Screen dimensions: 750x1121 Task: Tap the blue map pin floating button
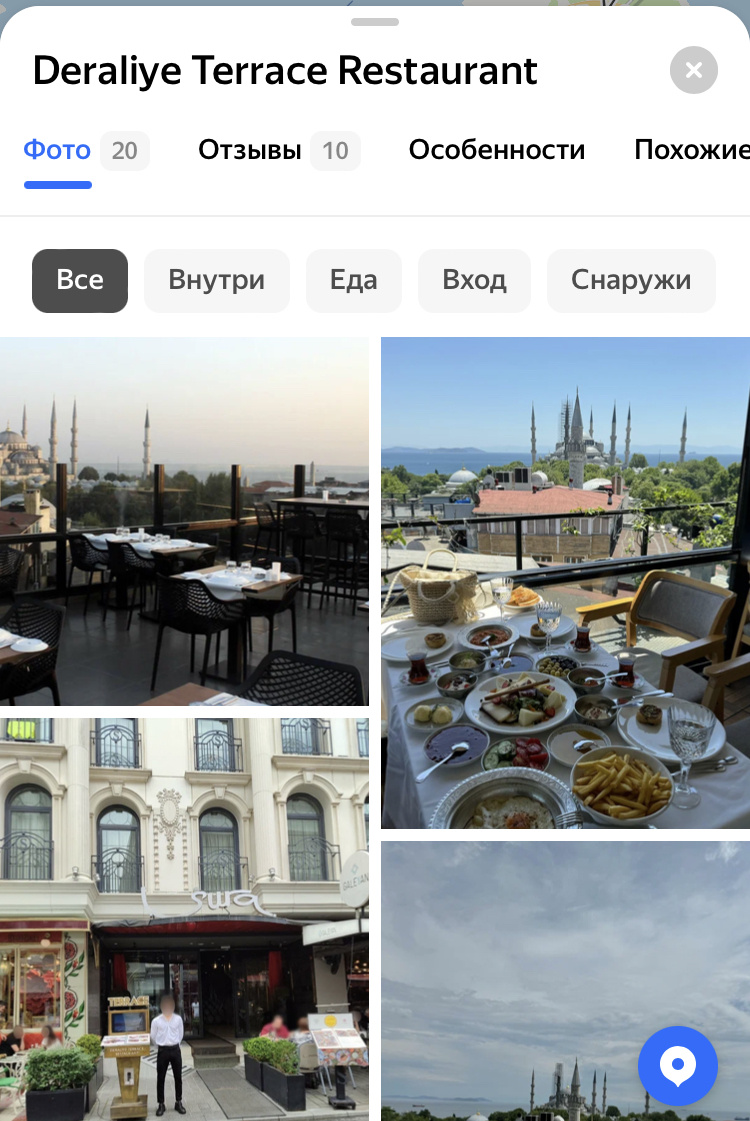(x=678, y=1065)
